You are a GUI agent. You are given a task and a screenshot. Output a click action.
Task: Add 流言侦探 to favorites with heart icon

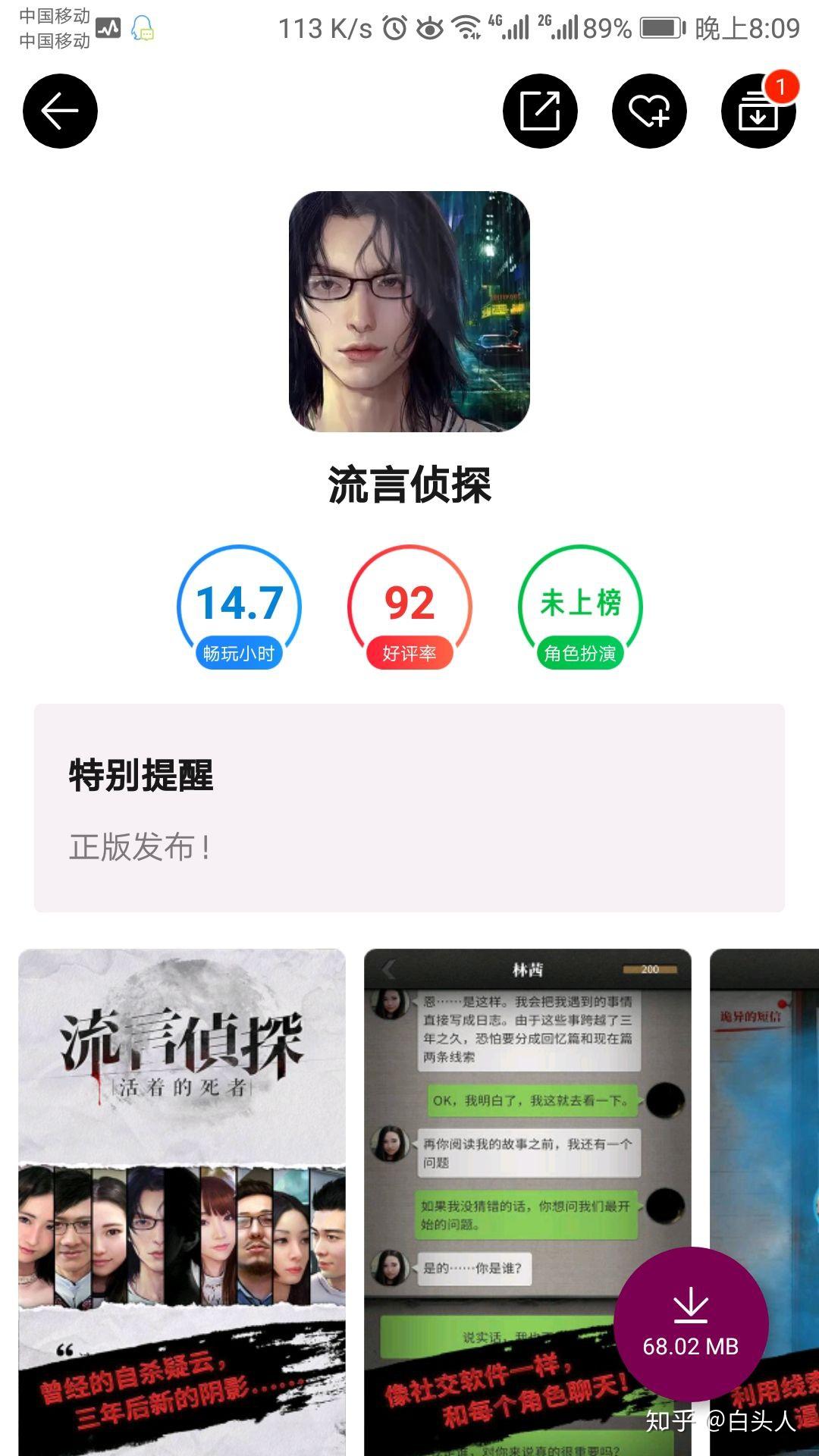pyautogui.click(x=649, y=111)
